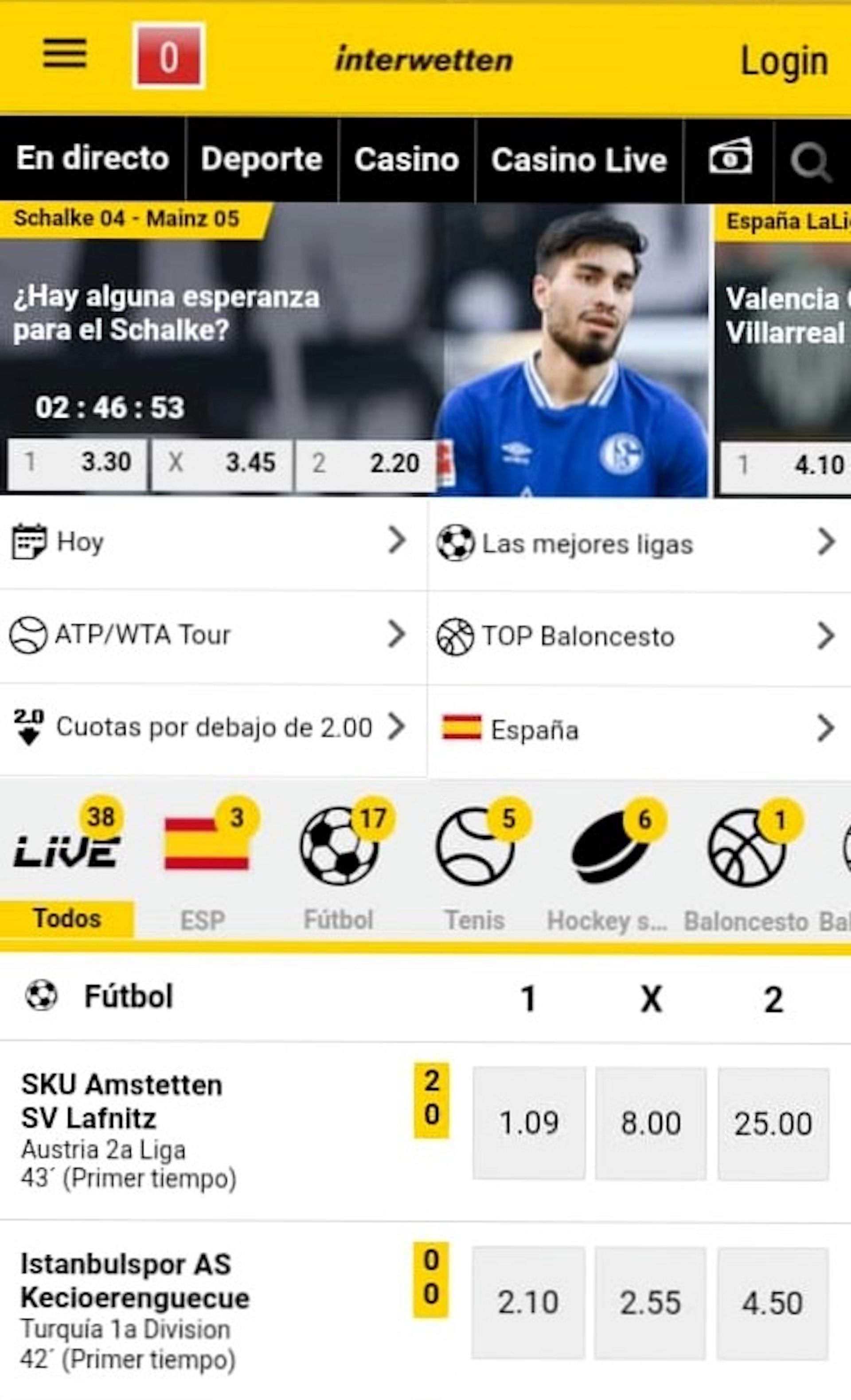Go to Casino Live

(x=579, y=160)
